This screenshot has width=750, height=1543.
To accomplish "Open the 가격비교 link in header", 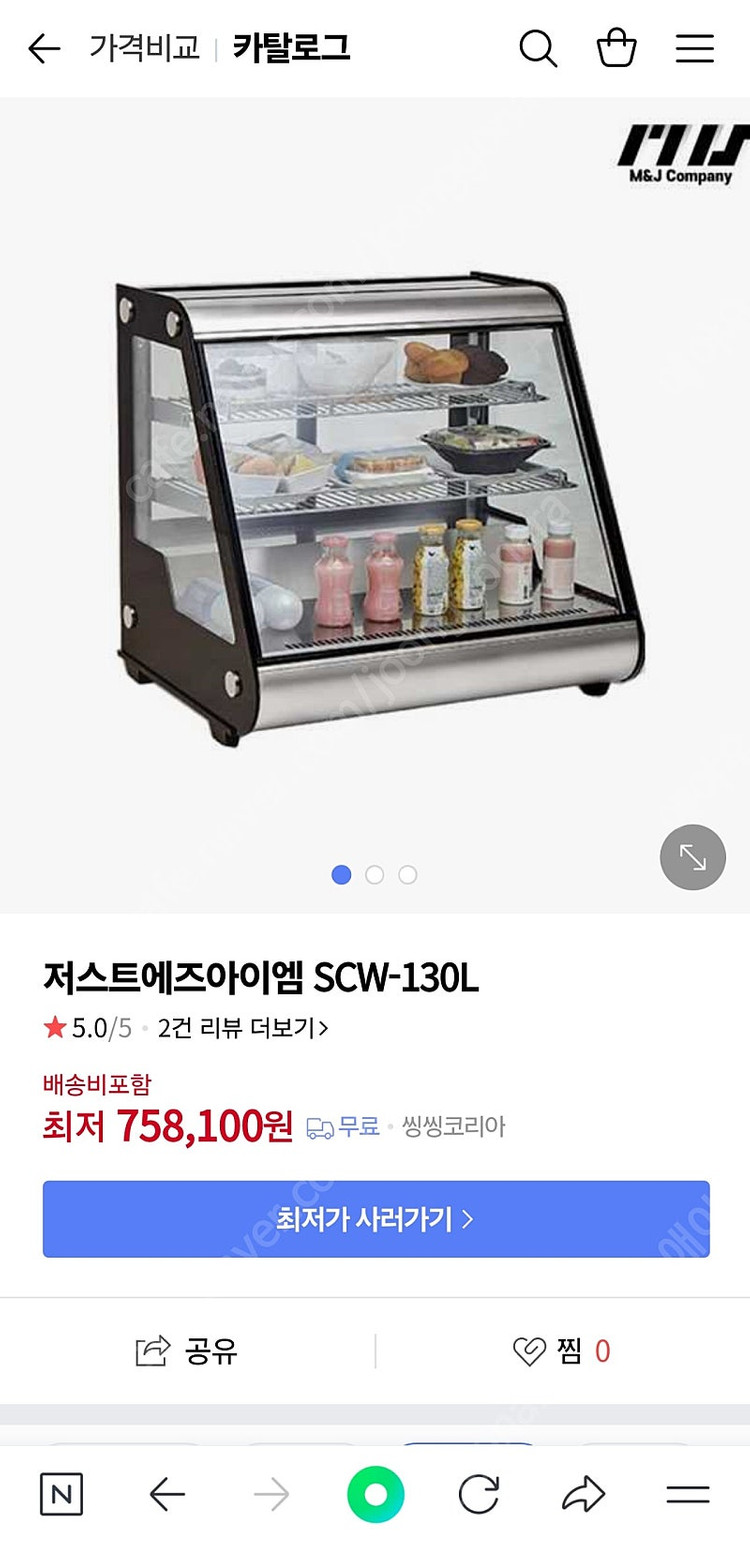I will pyautogui.click(x=144, y=48).
